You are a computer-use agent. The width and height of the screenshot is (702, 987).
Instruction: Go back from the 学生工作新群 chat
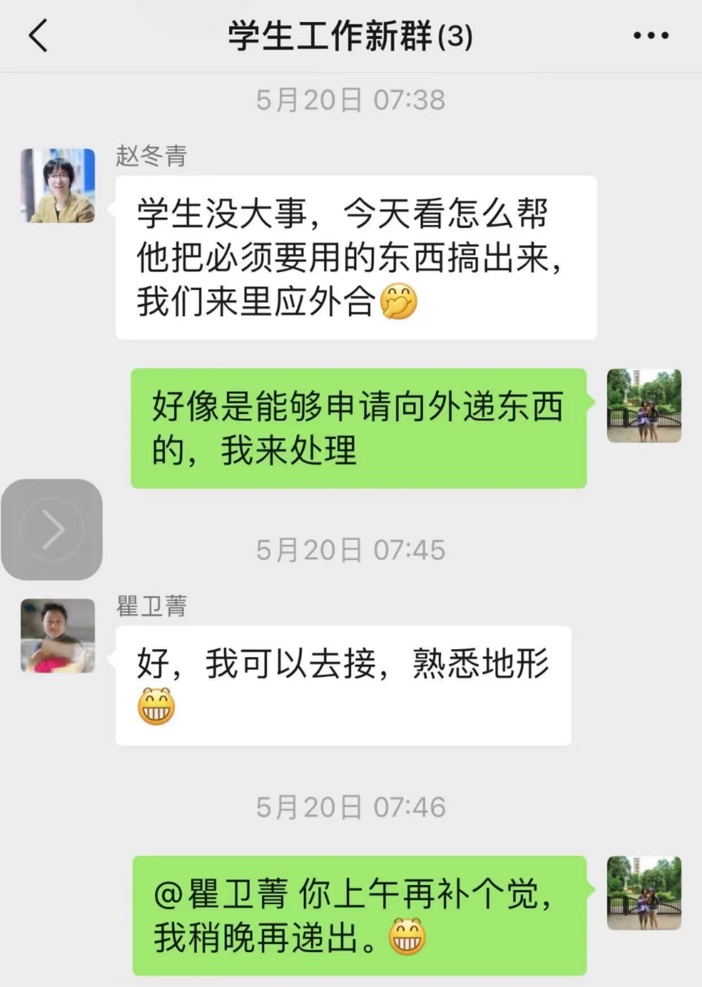(x=38, y=36)
